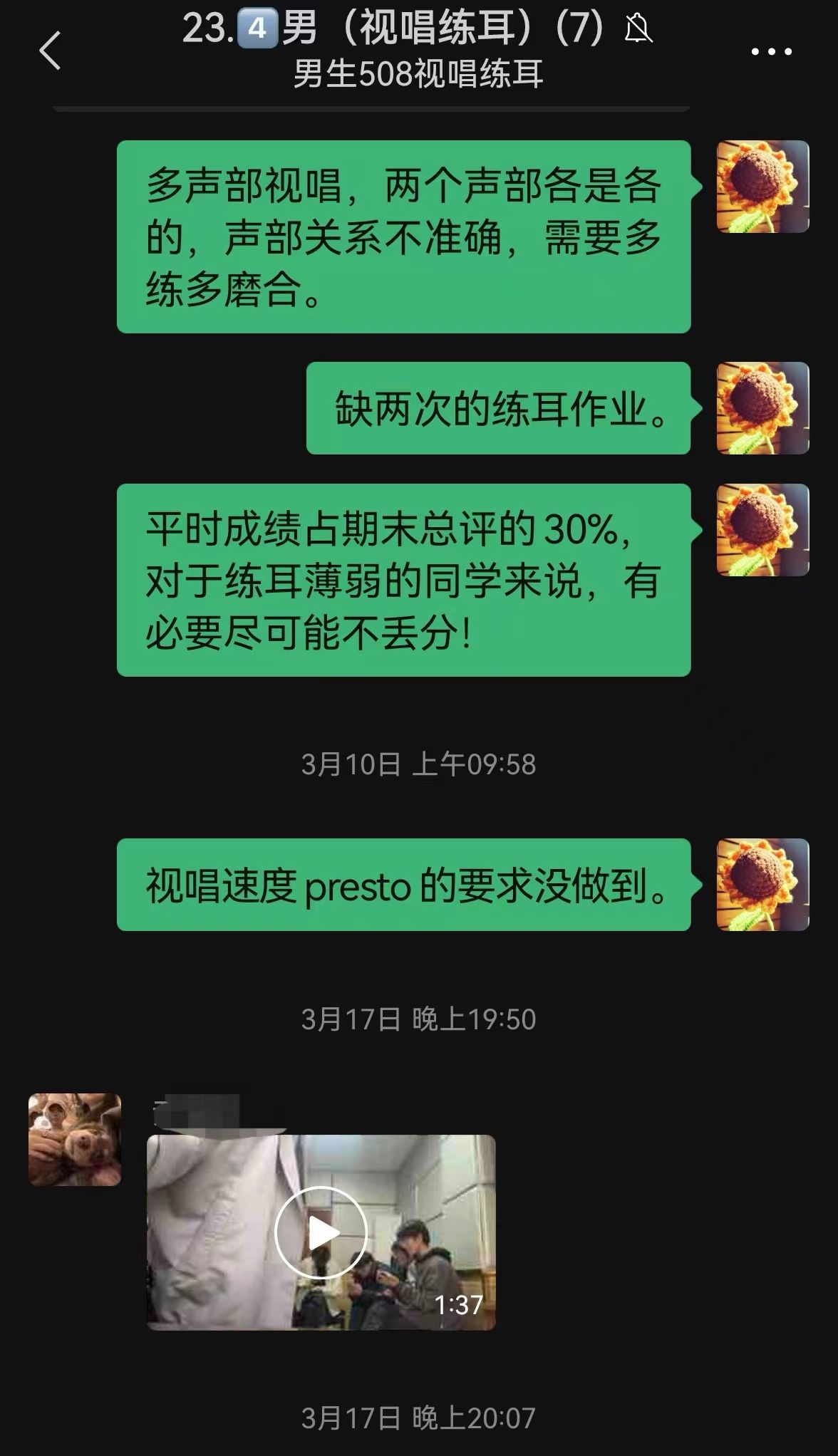Play the 1:37 video message
This screenshot has height=1456, width=838.
(321, 1232)
